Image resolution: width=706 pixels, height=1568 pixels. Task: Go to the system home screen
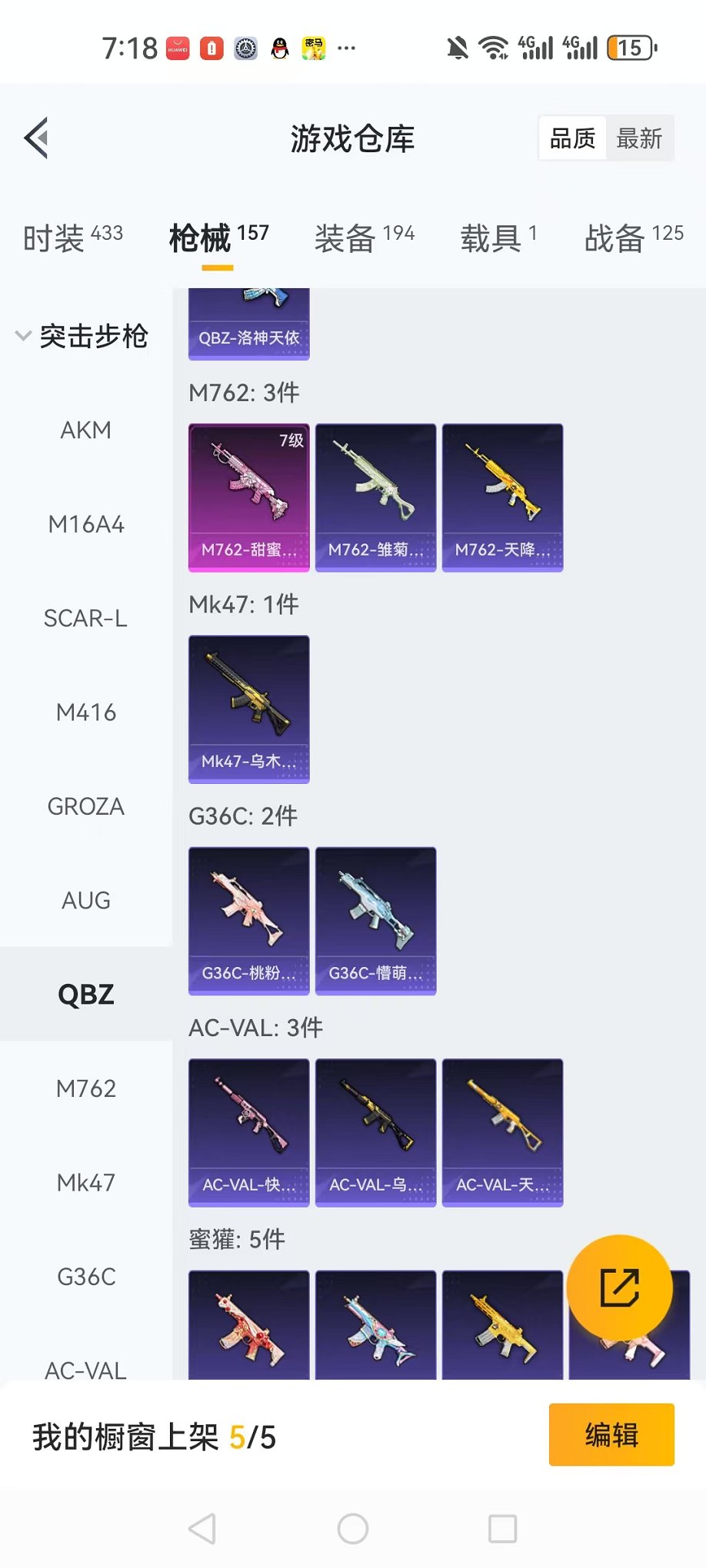click(x=353, y=1529)
